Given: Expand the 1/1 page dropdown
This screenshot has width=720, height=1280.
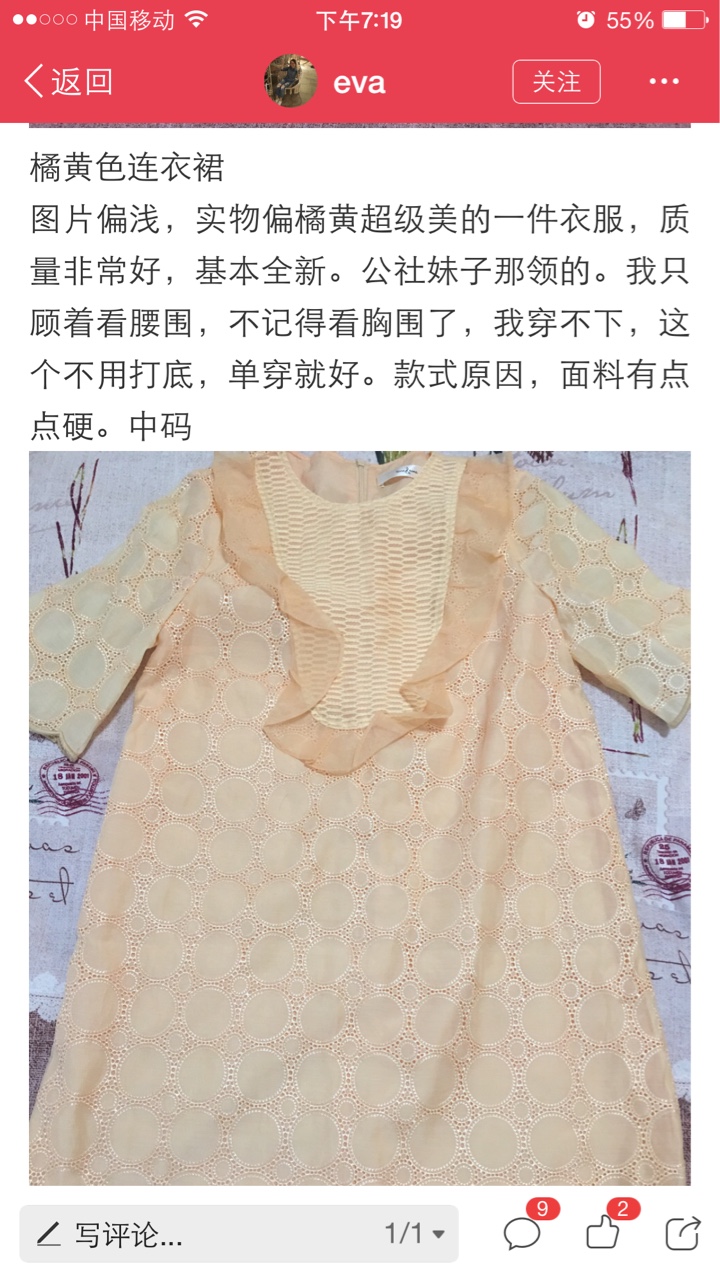Looking at the screenshot, I should [x=415, y=1234].
